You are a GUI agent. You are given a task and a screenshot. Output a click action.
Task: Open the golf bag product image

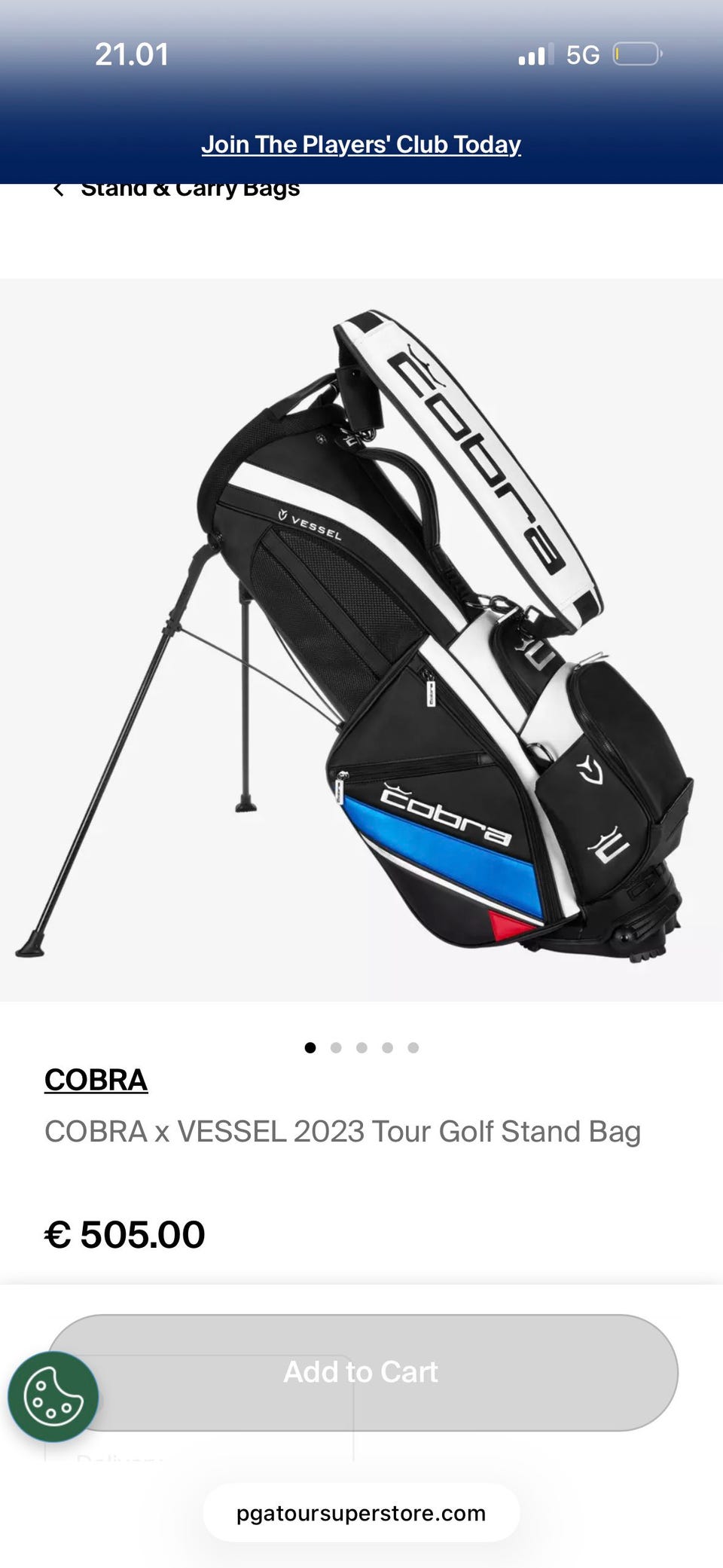click(361, 640)
